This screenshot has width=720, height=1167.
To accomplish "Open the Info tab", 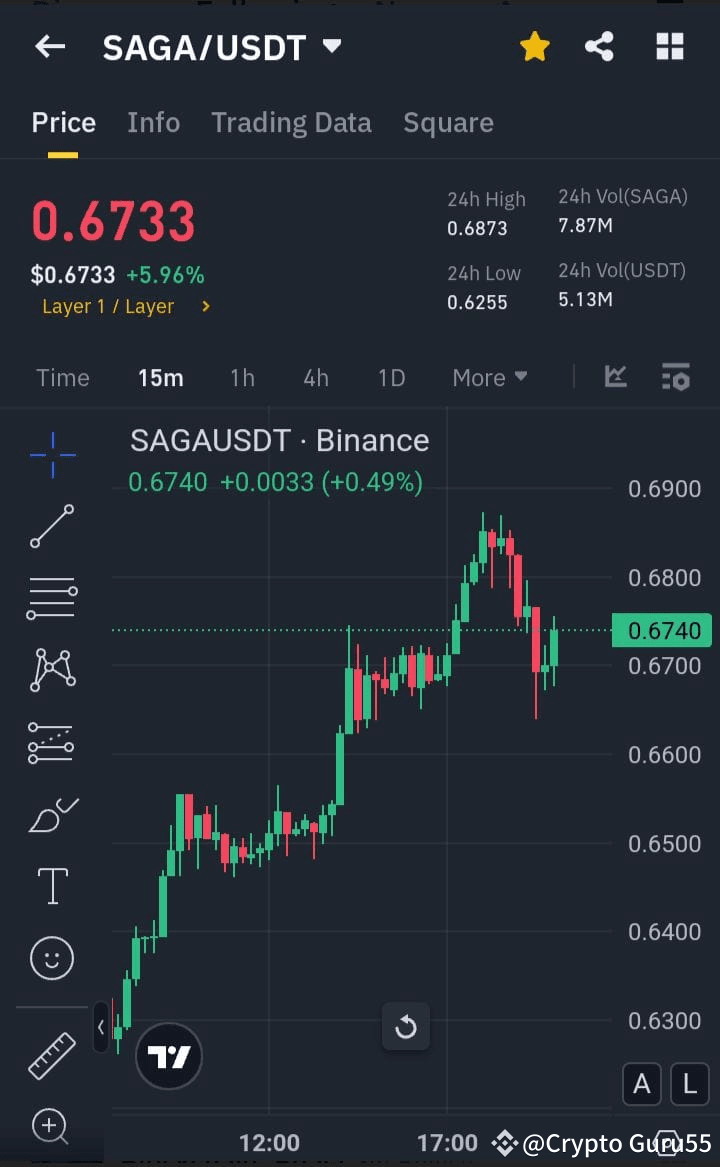I will click(153, 122).
